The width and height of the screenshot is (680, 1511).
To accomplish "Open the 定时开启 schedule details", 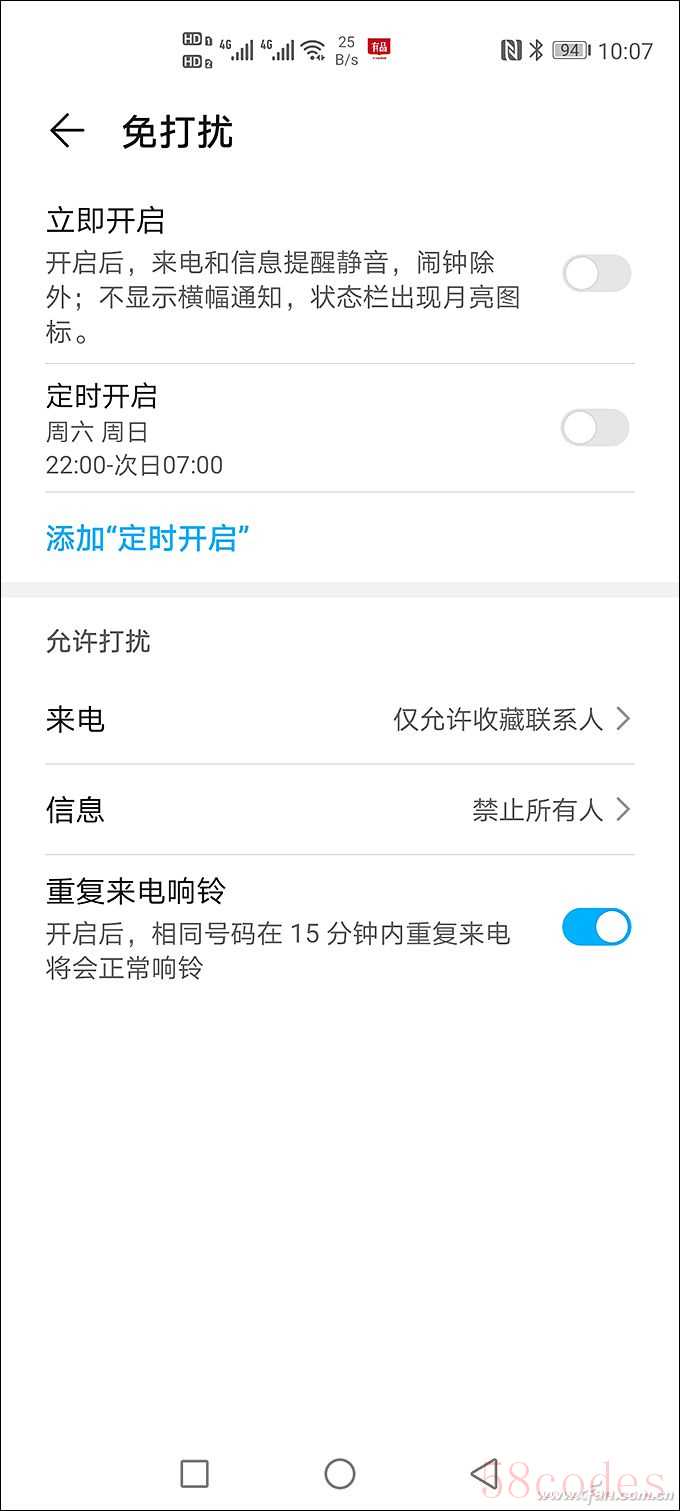I will [250, 430].
